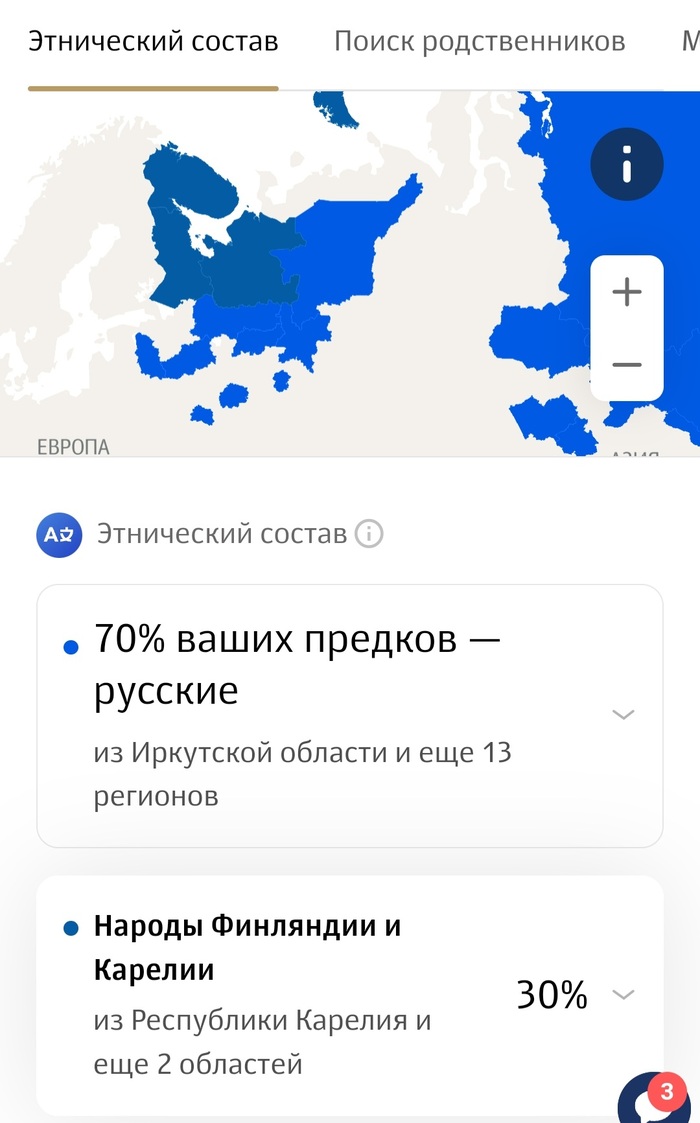Expand «Народы Финляндии и Карелии» details
Screen dimensions: 700x1123
coord(623,994)
